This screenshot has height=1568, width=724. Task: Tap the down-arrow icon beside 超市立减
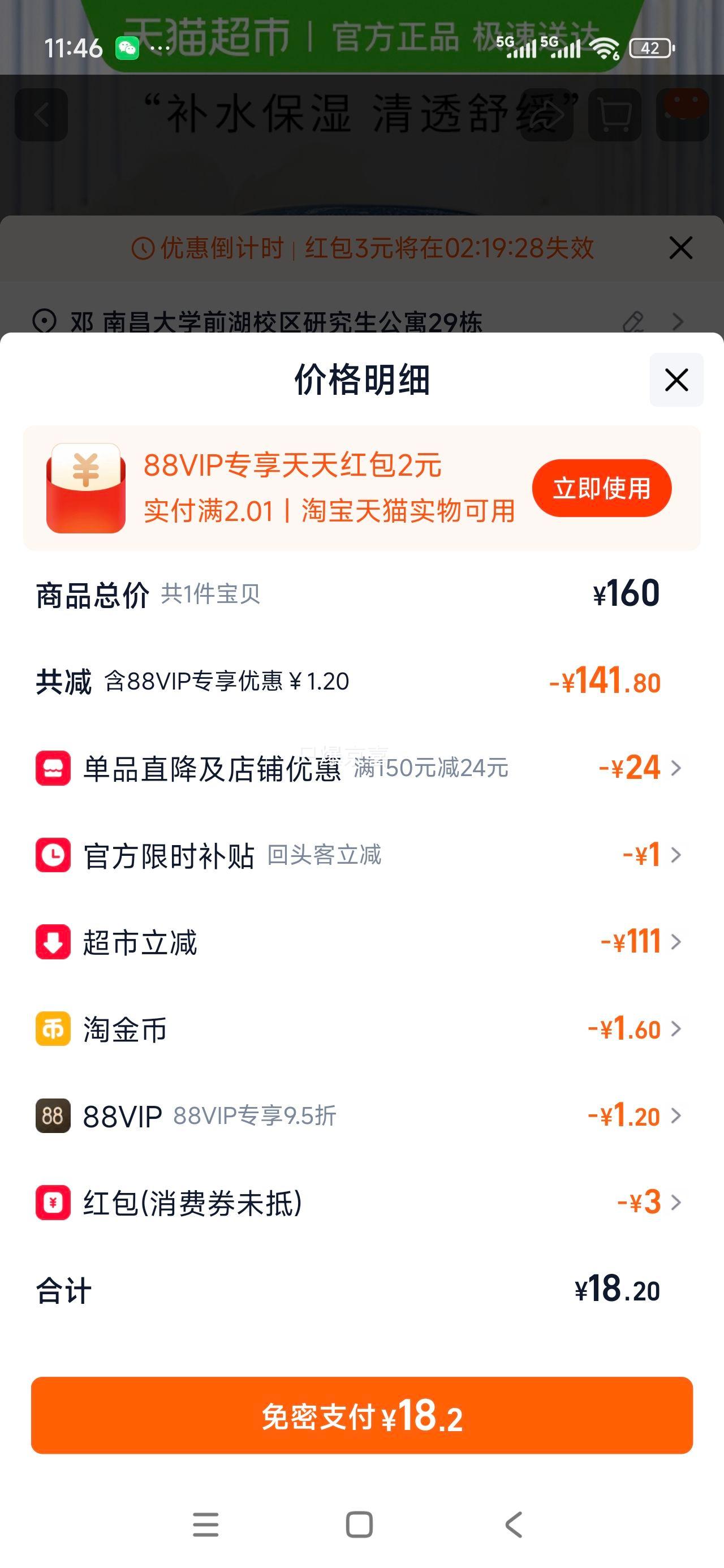coord(54,942)
